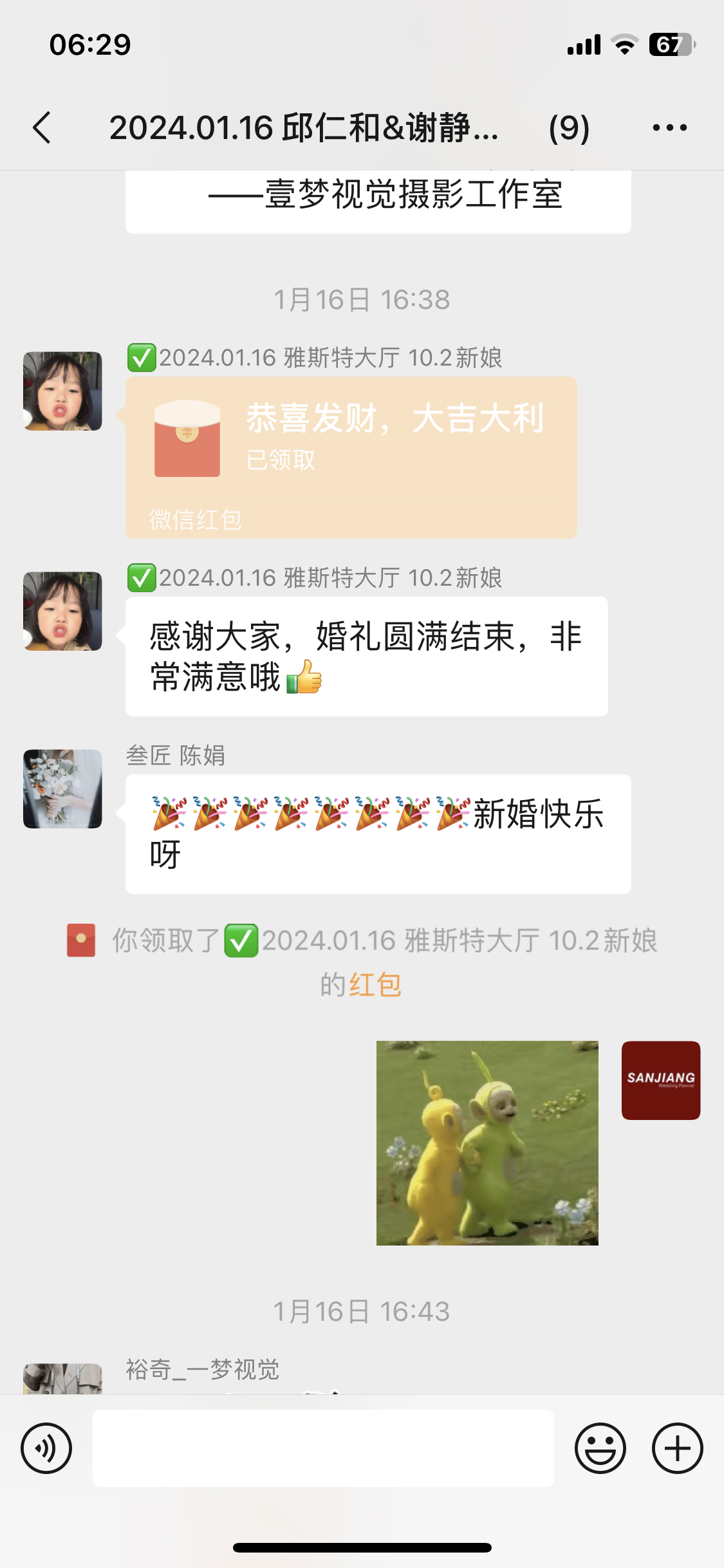Focus the message text field
The height and width of the screenshot is (1568, 724).
323,1448
